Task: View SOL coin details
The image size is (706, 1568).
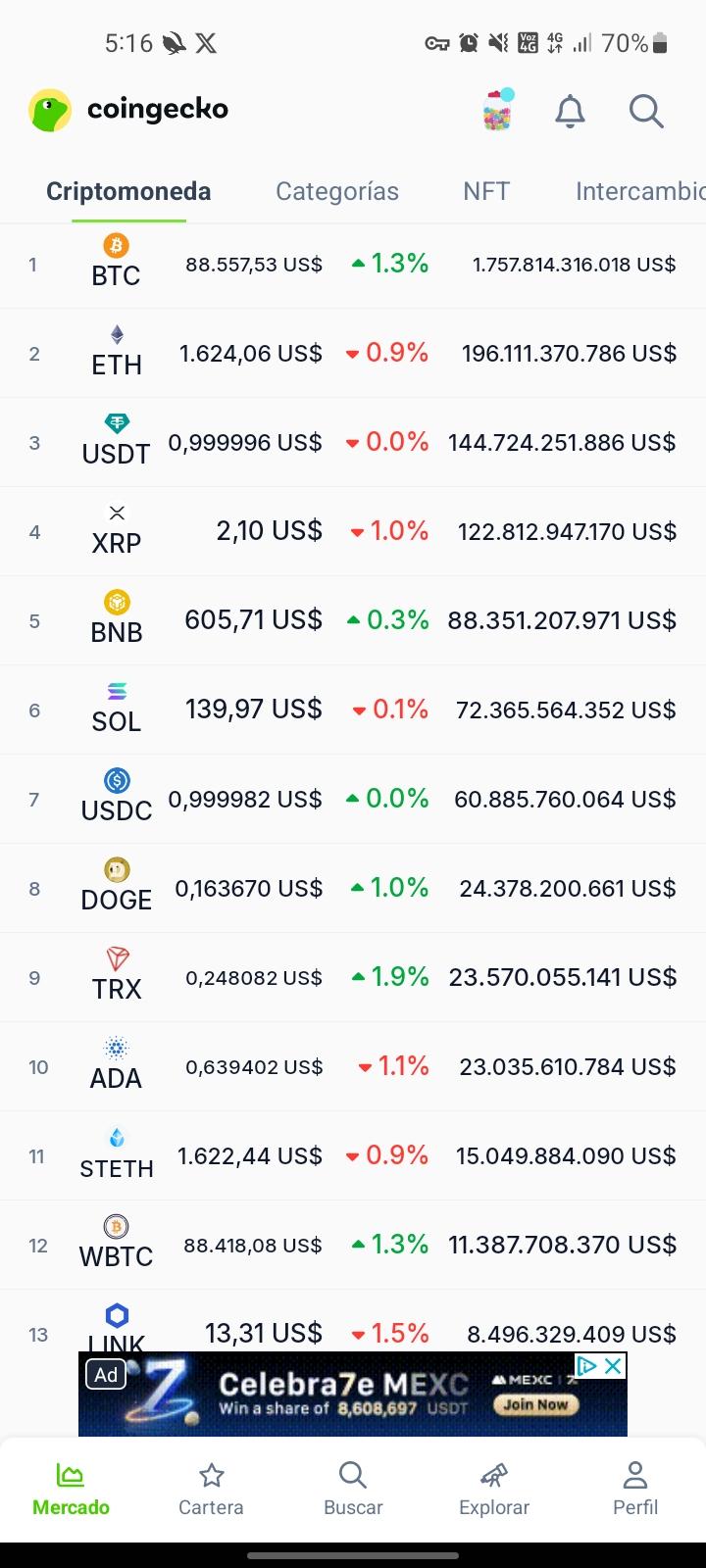Action: [x=353, y=710]
